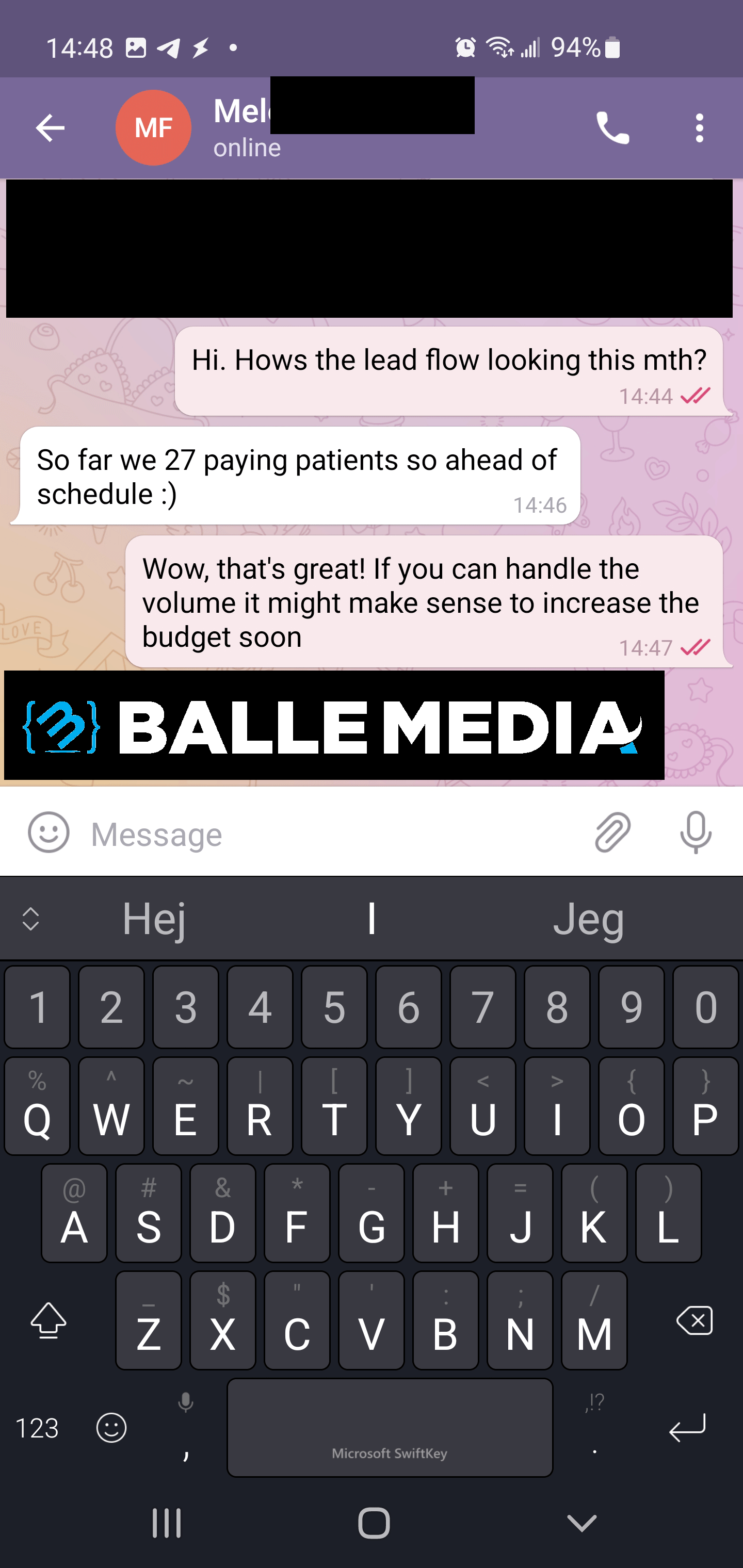Tap the keyboard backspace key

[694, 1320]
